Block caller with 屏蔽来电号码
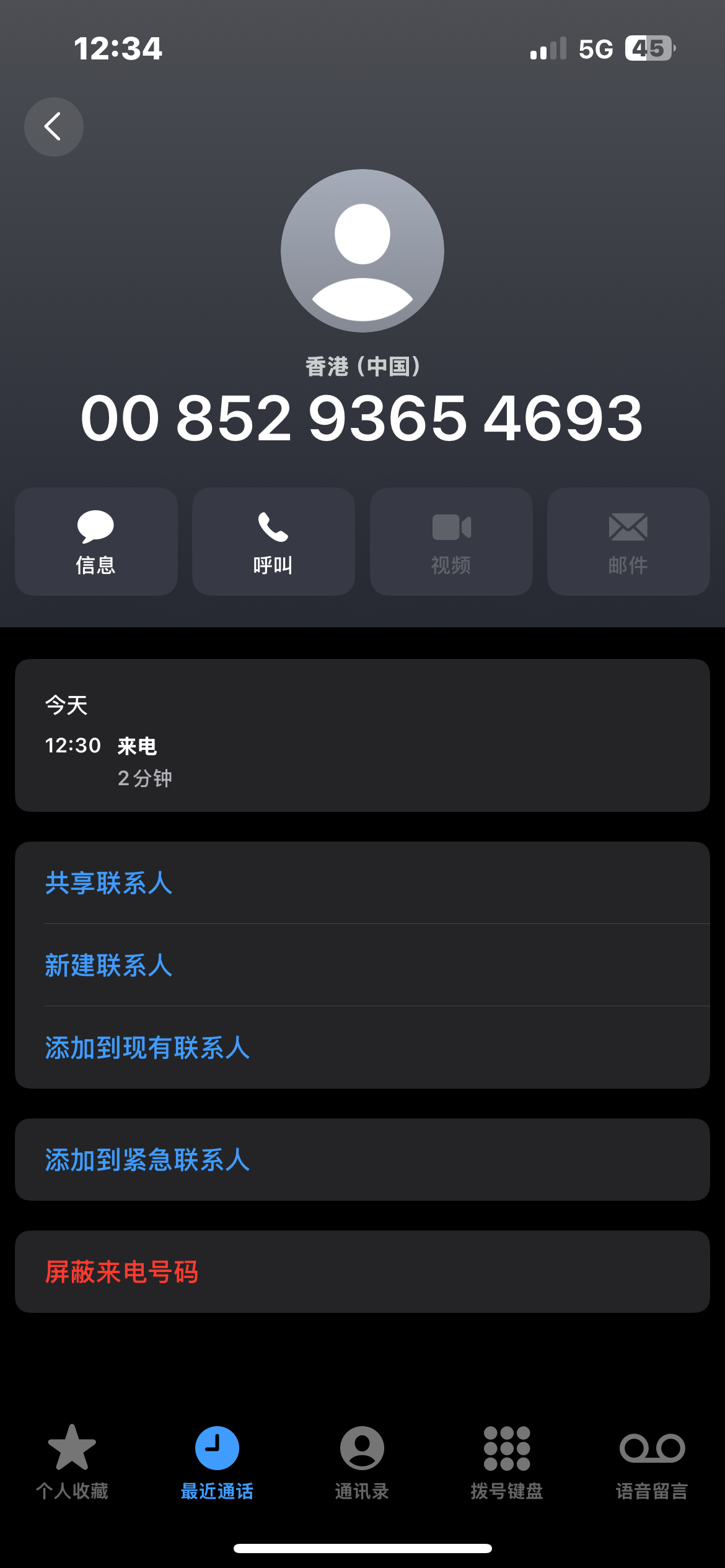The image size is (725, 1568). [x=122, y=1272]
